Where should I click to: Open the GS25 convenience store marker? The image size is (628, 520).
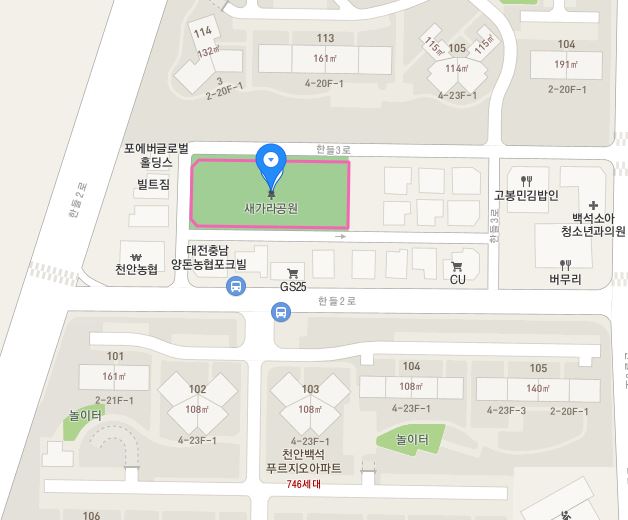[x=292, y=272]
